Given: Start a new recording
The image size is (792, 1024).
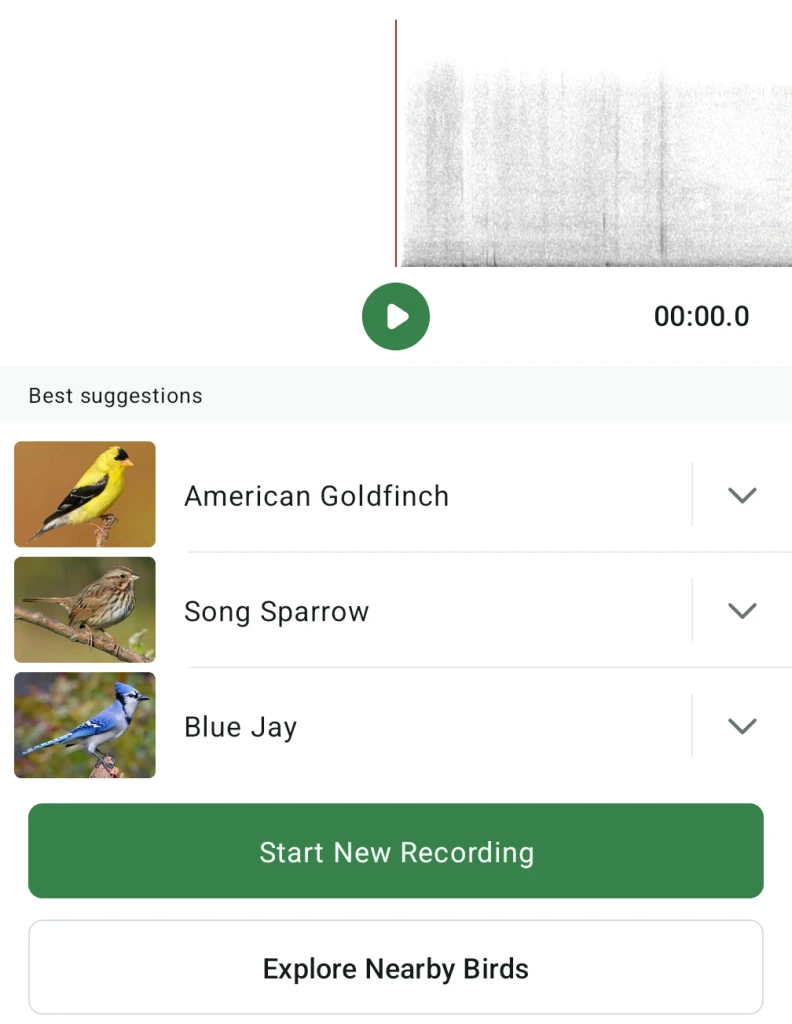Looking at the screenshot, I should point(396,851).
